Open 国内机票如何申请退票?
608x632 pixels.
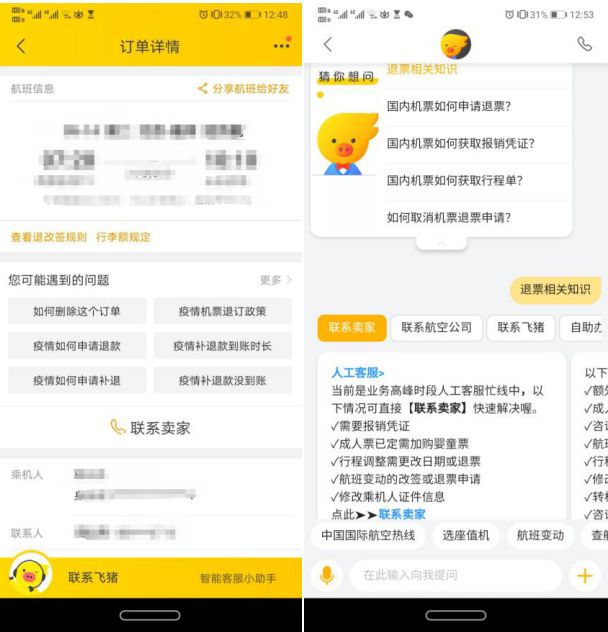448,106
